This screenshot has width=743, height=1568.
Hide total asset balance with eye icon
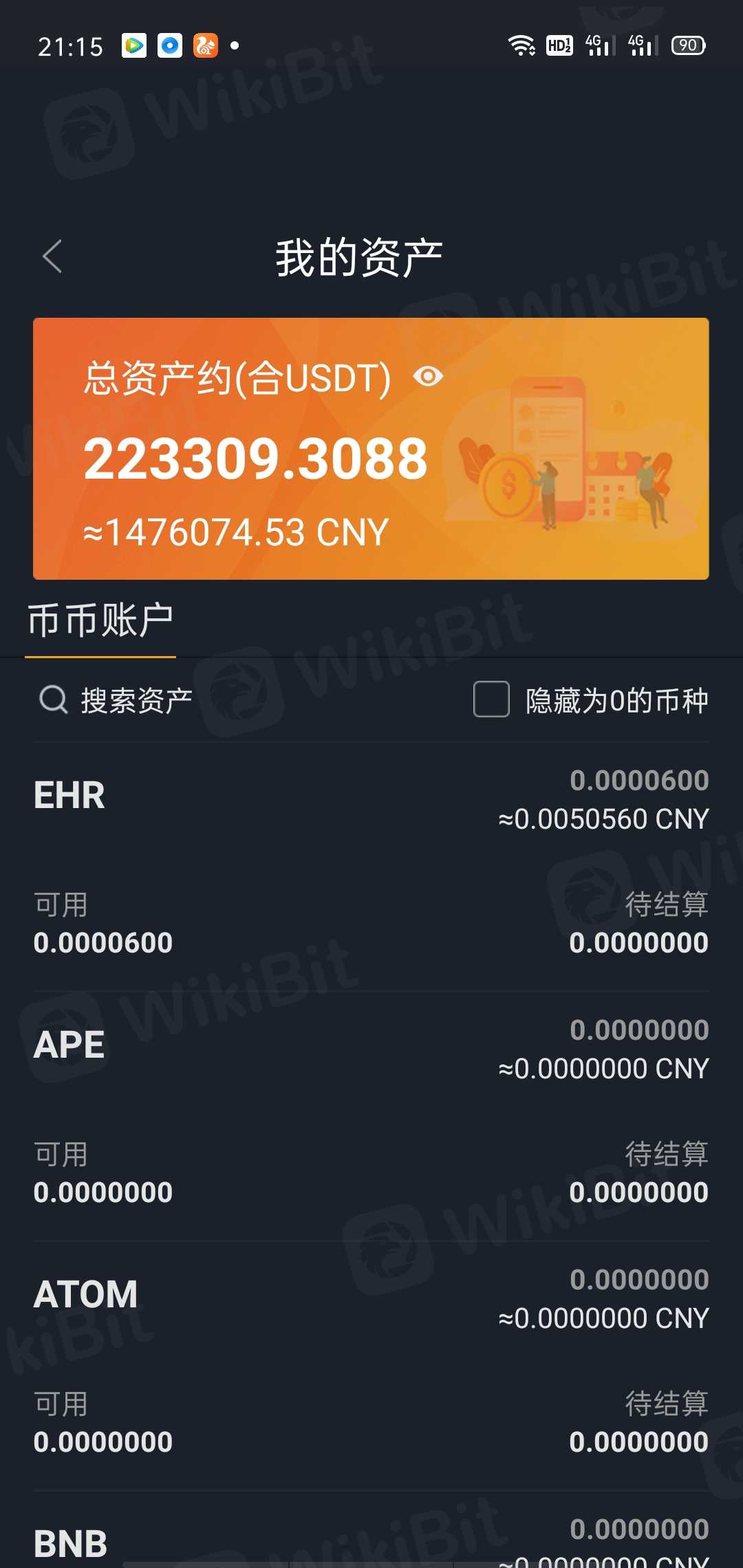click(428, 377)
